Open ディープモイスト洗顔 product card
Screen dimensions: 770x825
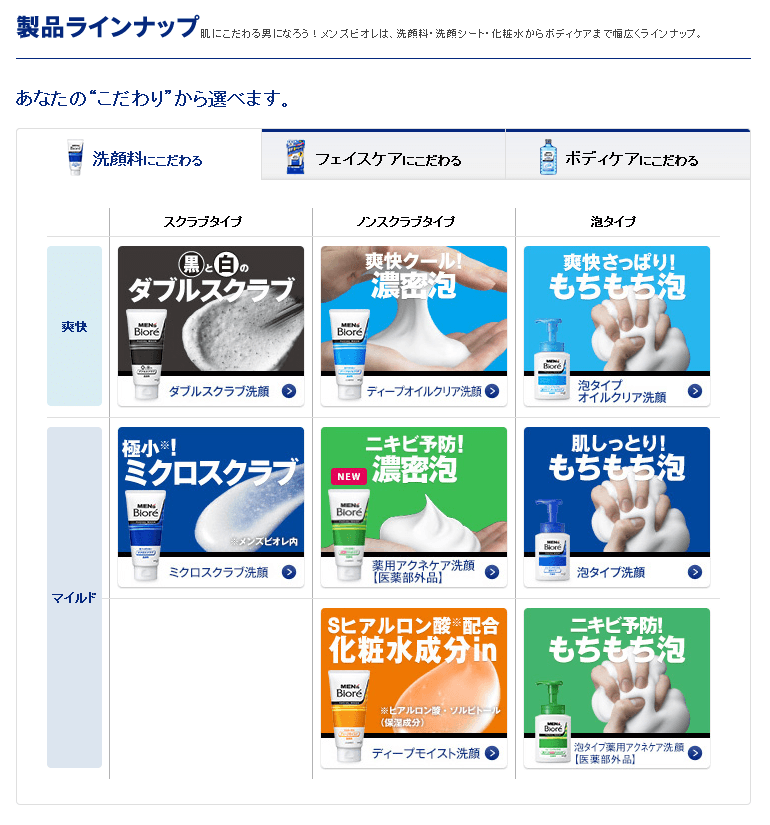click(414, 688)
